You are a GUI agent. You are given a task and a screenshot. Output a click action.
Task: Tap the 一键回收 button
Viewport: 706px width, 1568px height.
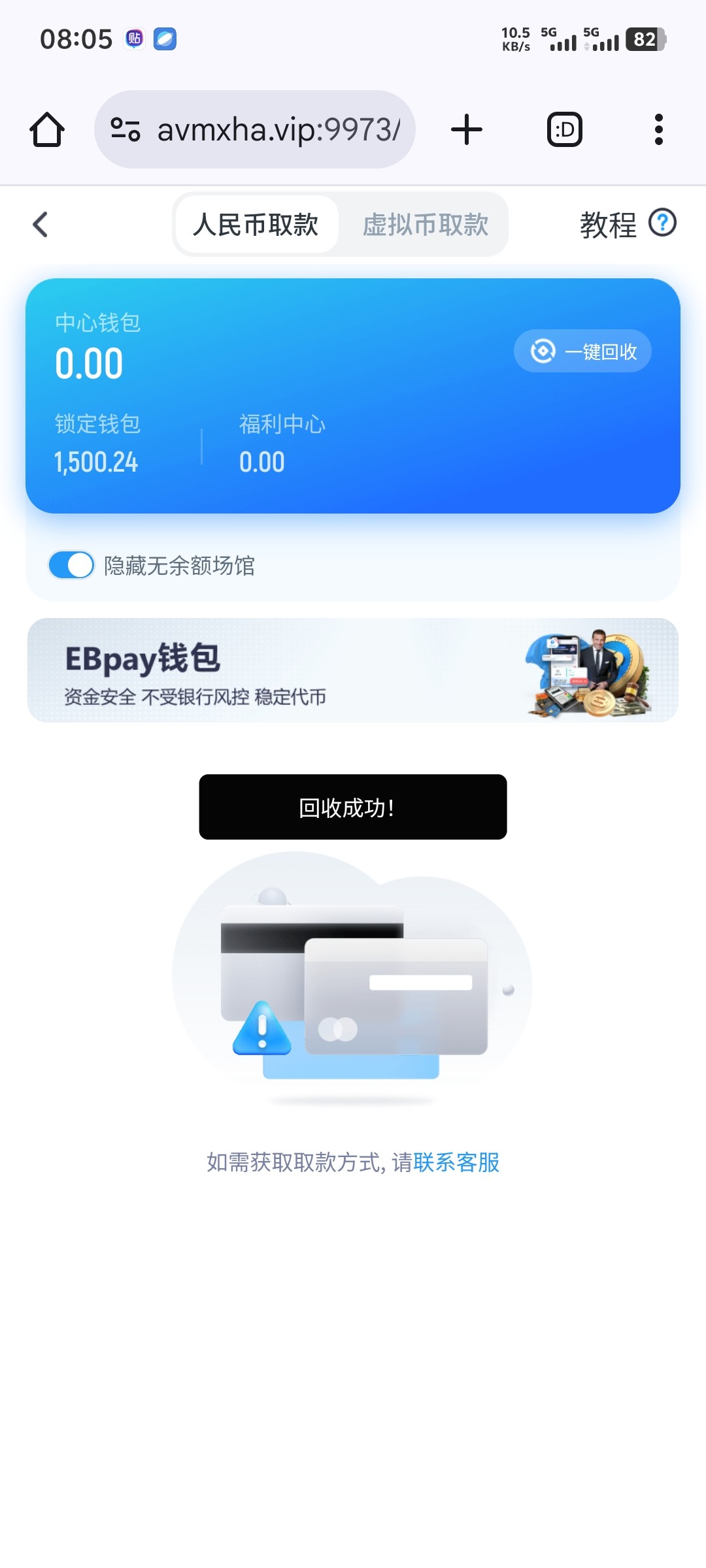click(x=582, y=351)
